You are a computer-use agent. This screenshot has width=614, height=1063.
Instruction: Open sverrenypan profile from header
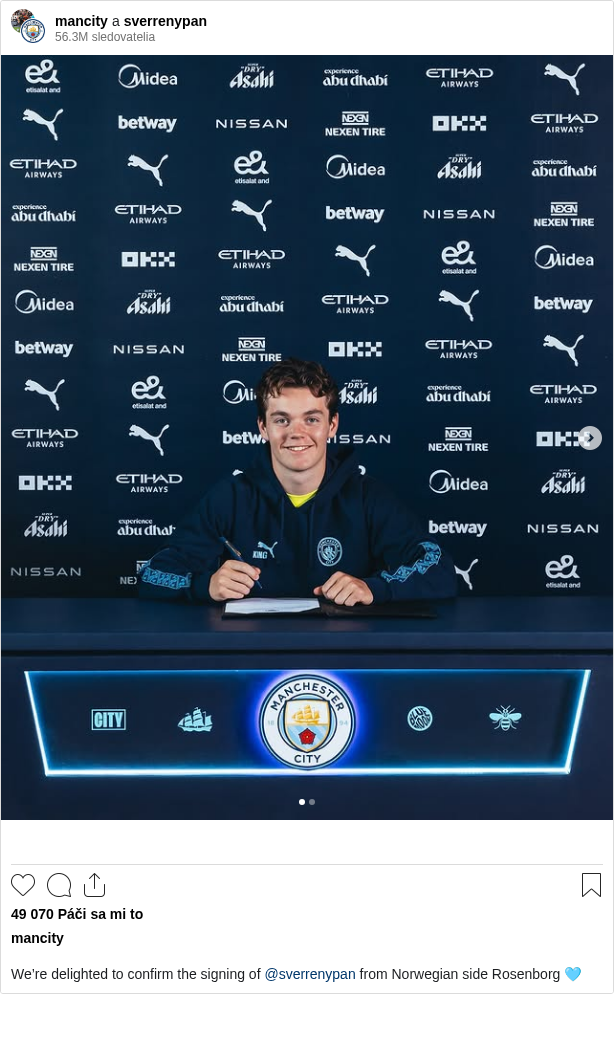tap(165, 21)
